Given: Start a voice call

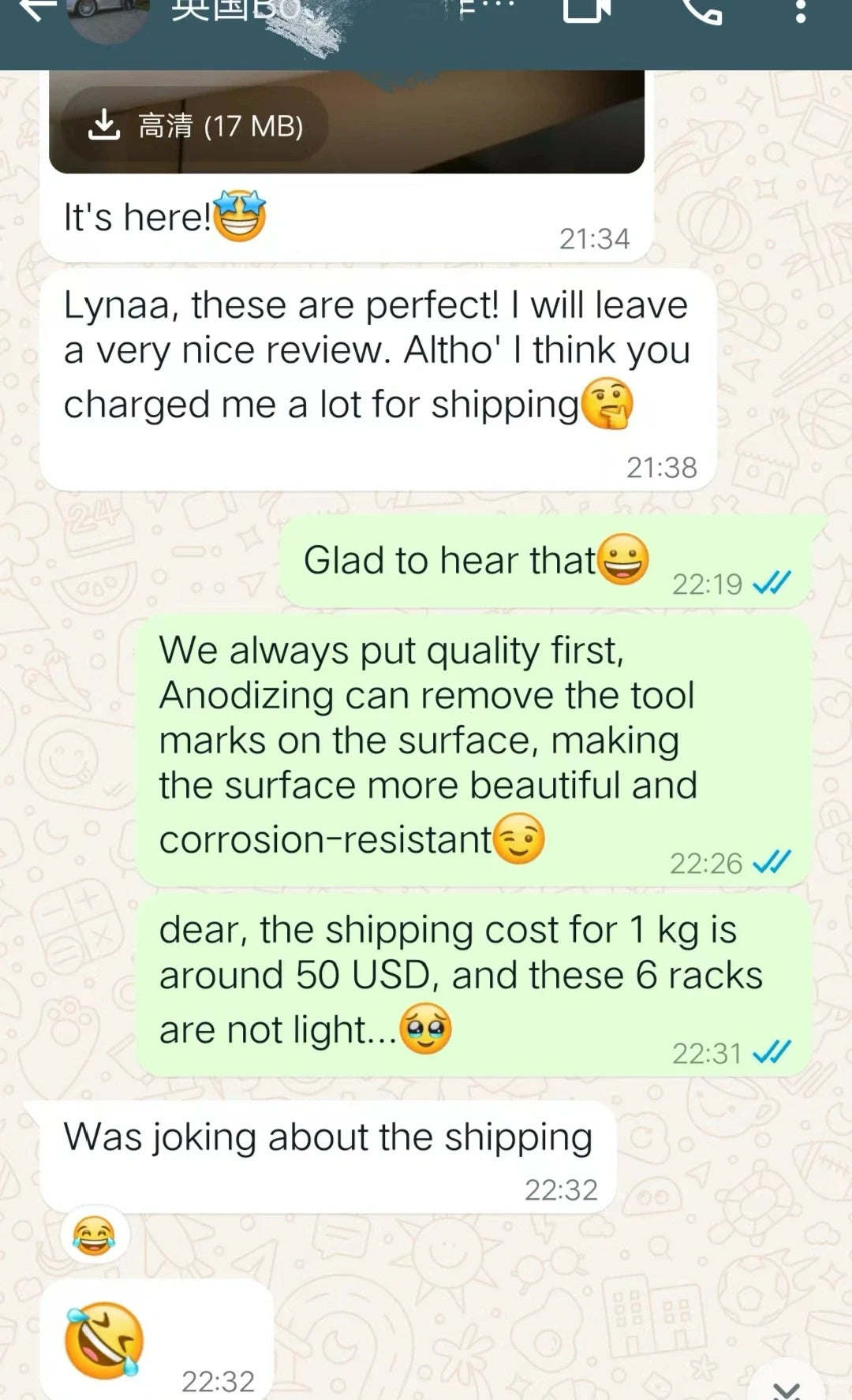Looking at the screenshot, I should (x=701, y=11).
